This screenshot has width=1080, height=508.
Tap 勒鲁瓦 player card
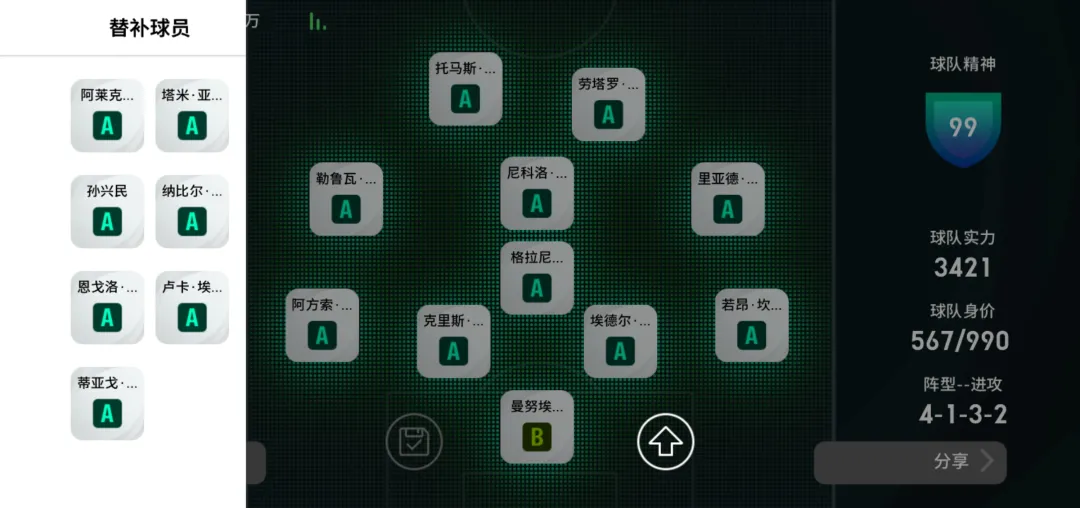[346, 199]
